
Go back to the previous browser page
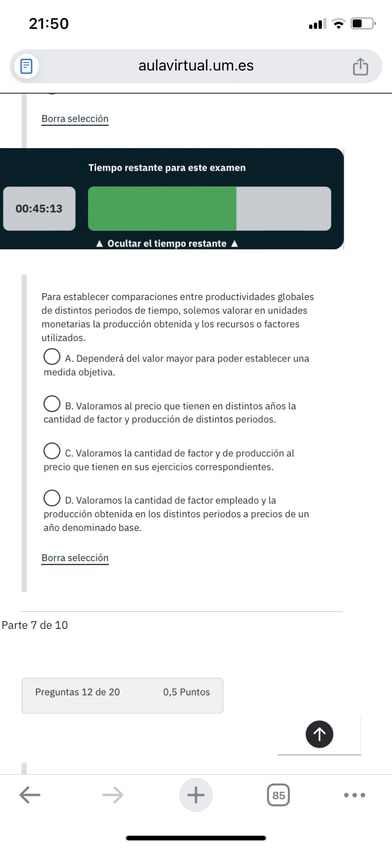(x=30, y=795)
